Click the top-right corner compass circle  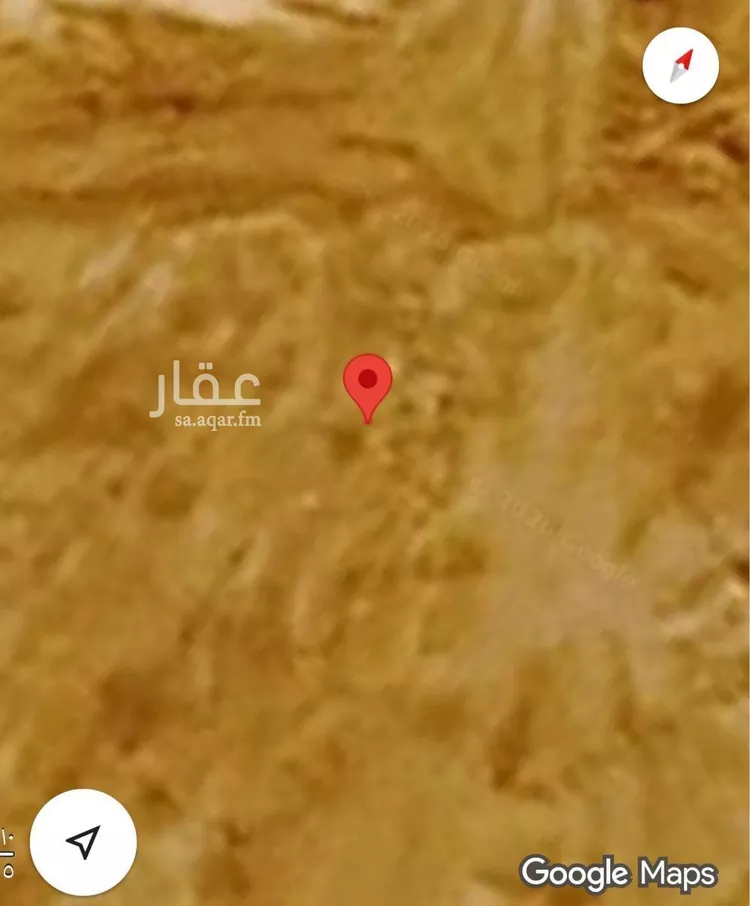681,64
